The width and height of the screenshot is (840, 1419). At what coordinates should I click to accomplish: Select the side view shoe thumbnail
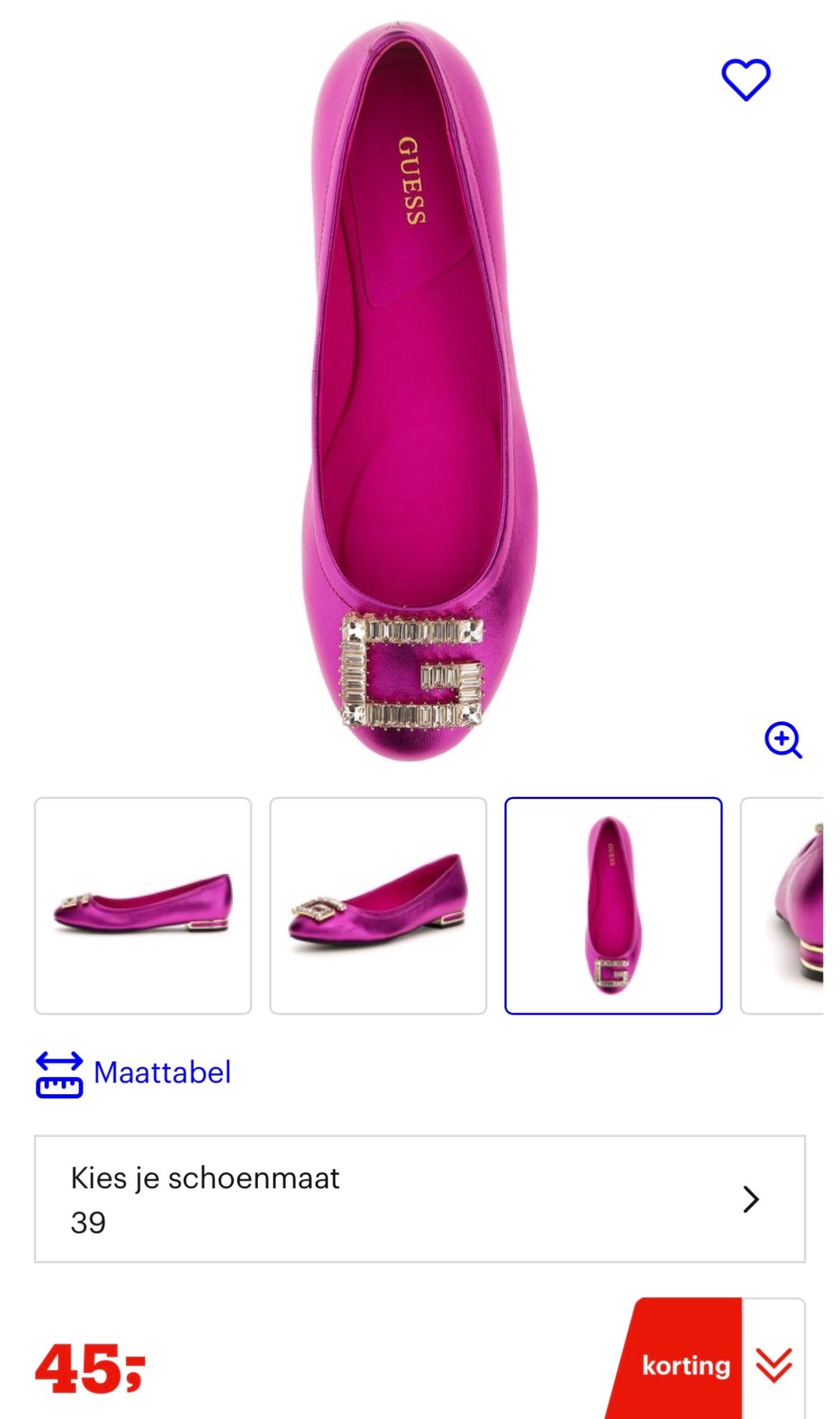[x=142, y=905]
